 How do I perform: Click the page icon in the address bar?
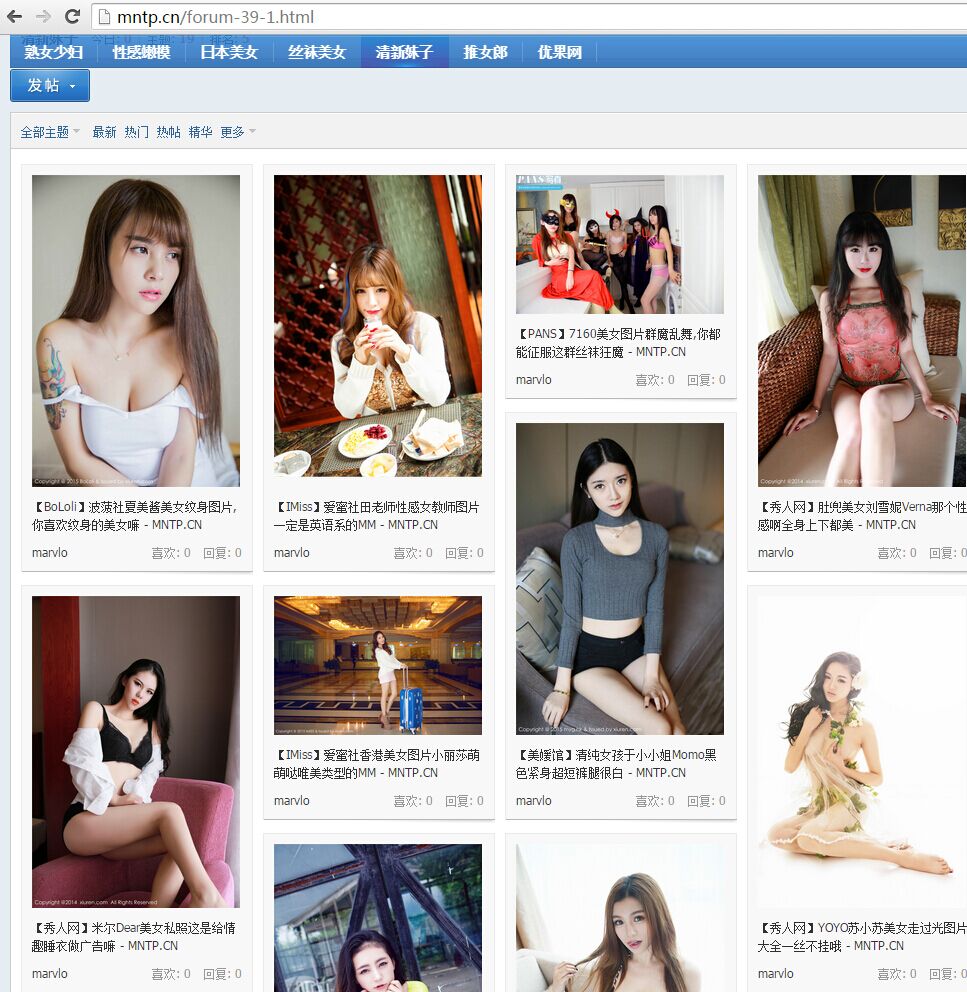click(103, 16)
